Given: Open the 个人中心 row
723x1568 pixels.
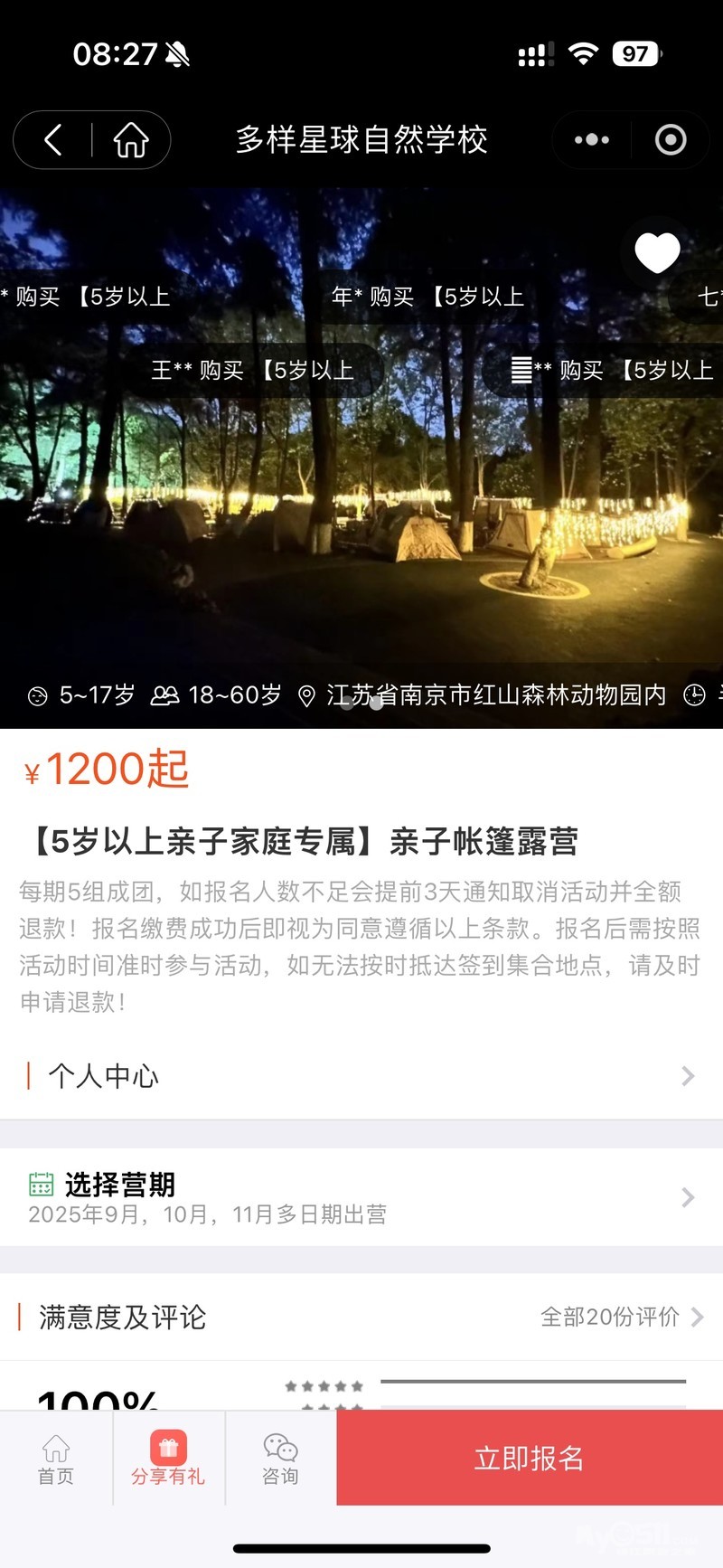Looking at the screenshot, I should [x=361, y=1075].
